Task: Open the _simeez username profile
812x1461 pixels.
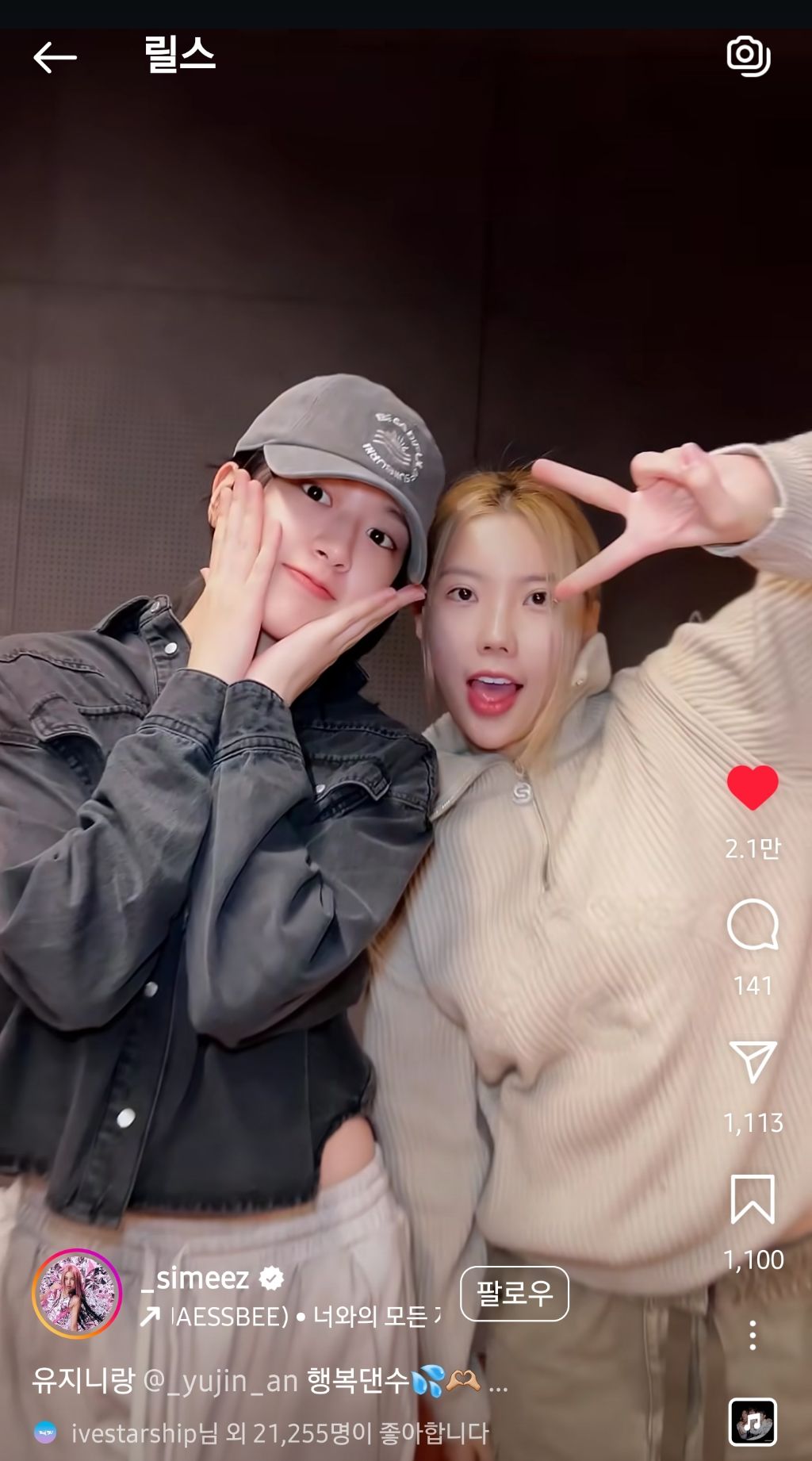Action: 195,1278
